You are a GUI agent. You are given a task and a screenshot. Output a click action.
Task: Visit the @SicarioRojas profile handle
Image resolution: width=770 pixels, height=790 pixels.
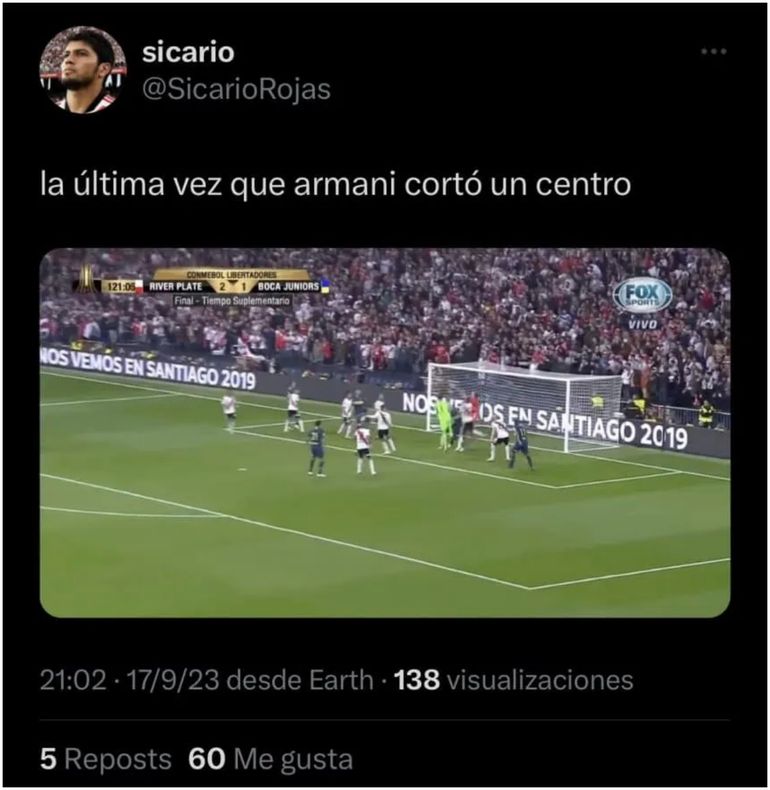(x=236, y=89)
